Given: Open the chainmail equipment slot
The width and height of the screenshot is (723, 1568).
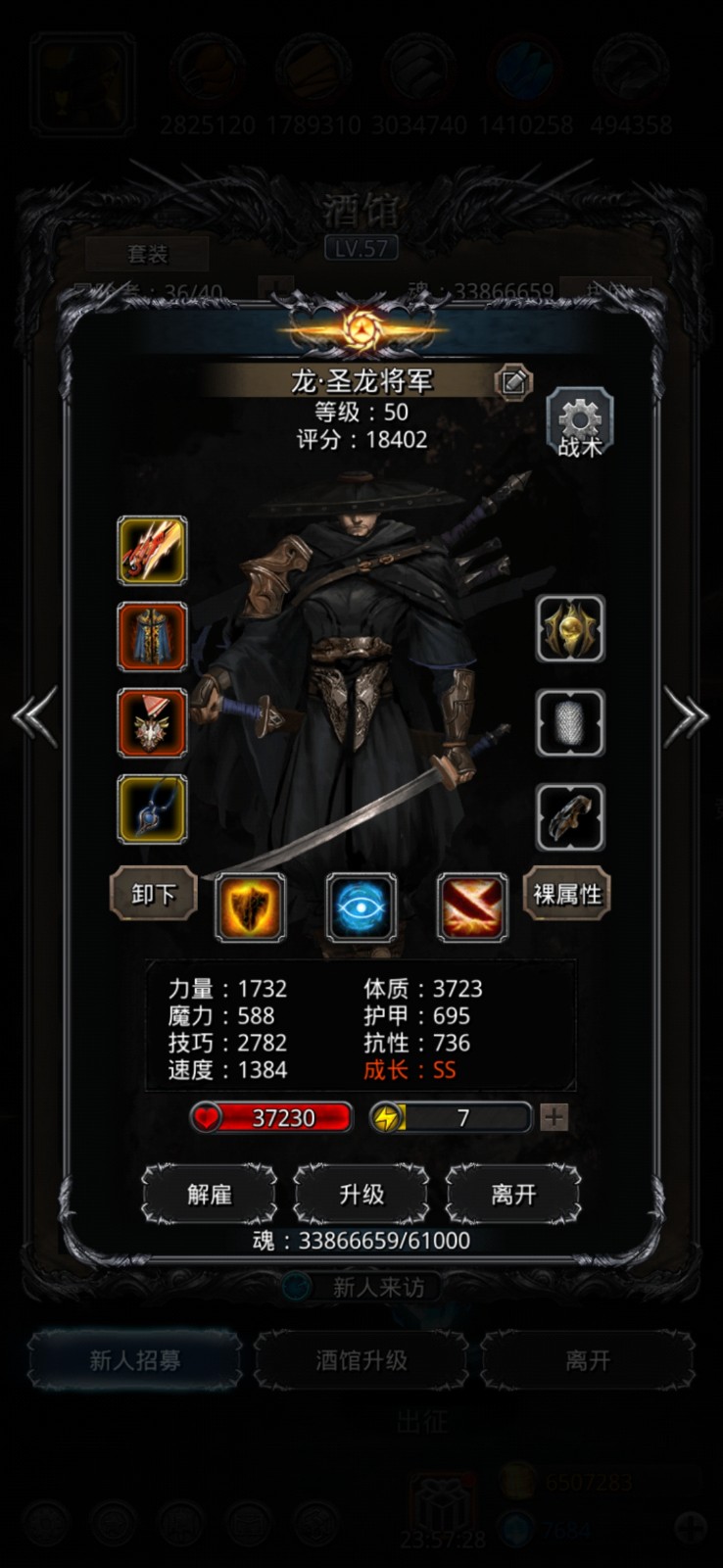Looking at the screenshot, I should click(570, 723).
